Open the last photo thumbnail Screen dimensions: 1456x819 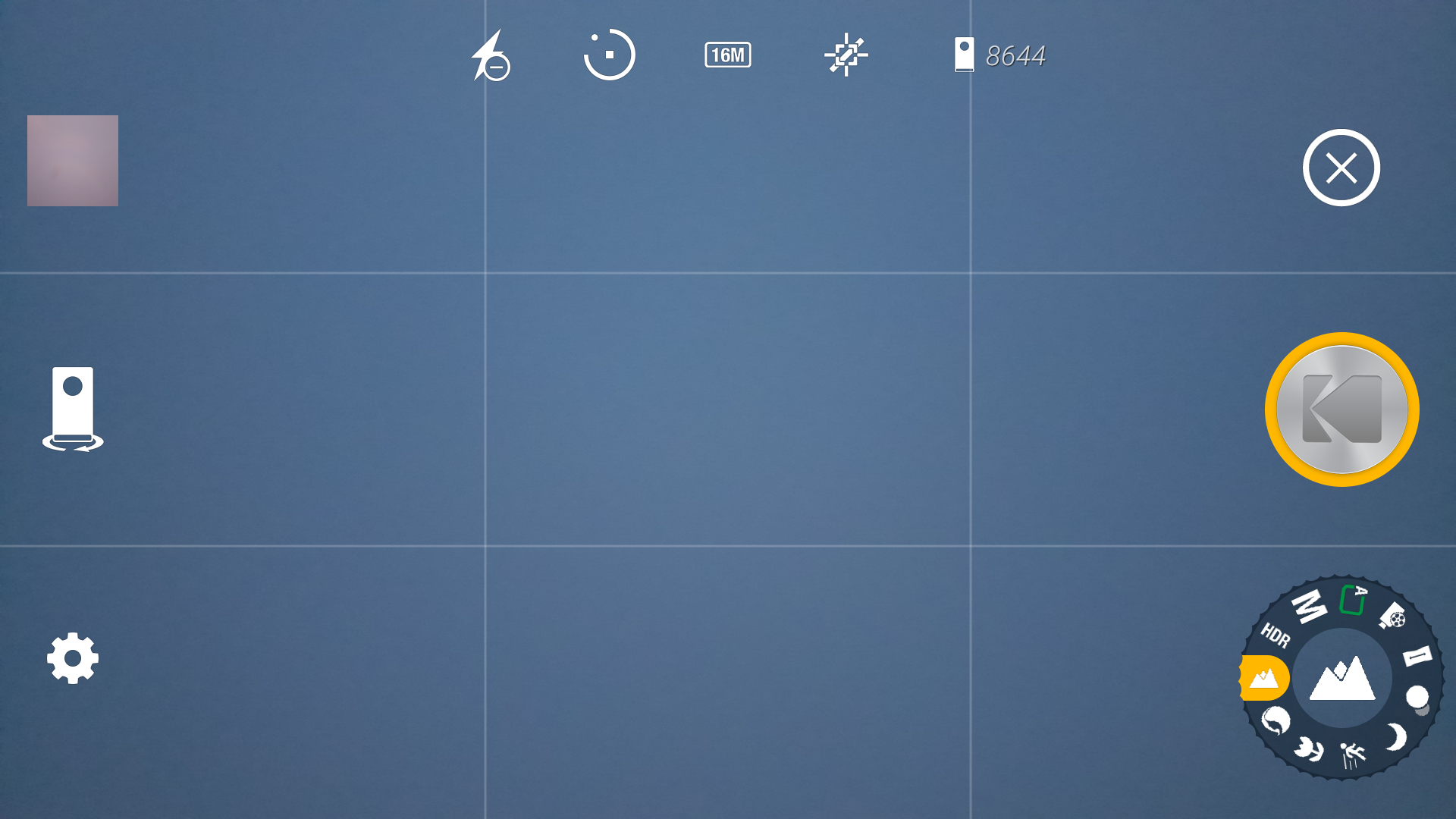coord(73,161)
